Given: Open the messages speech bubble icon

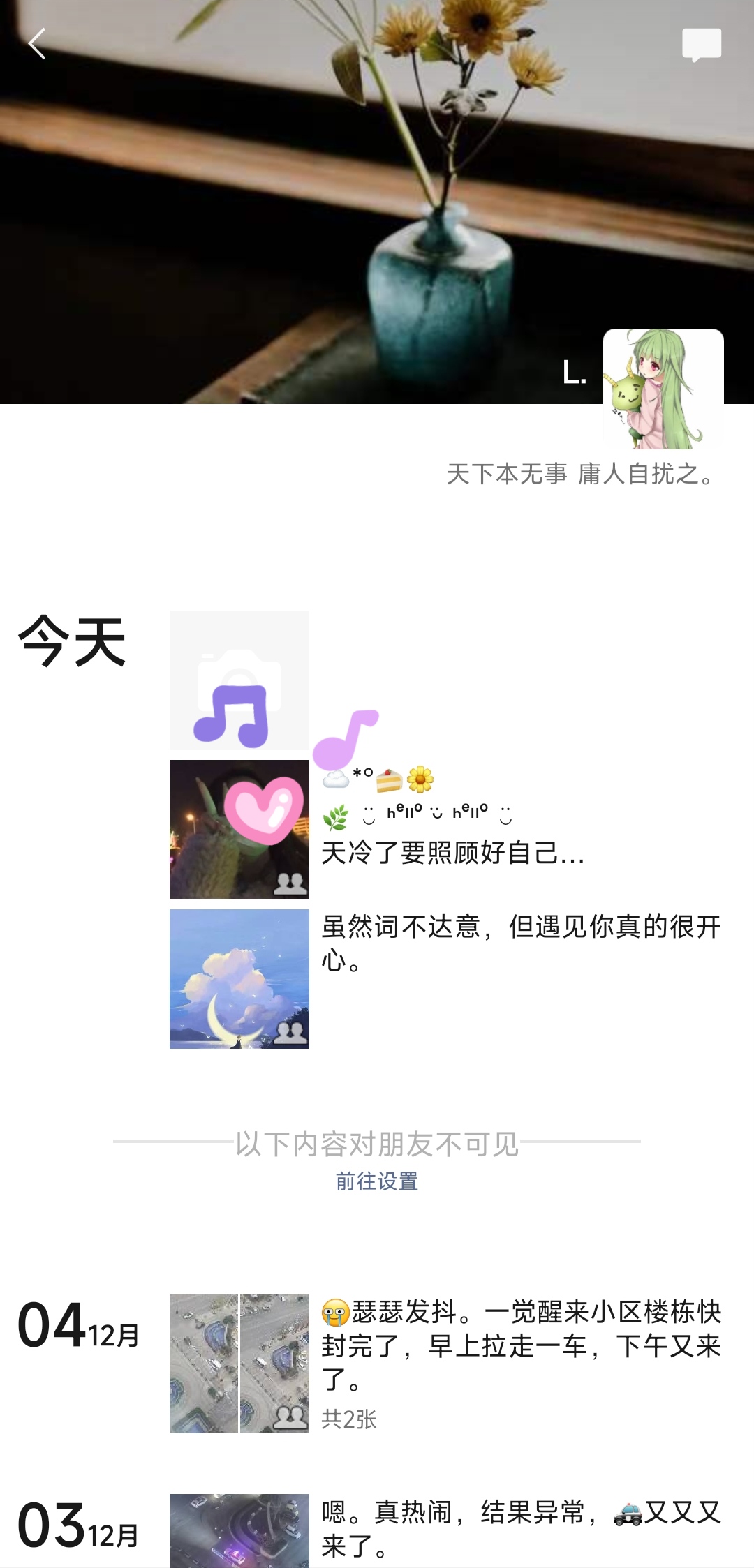Looking at the screenshot, I should tap(701, 45).
